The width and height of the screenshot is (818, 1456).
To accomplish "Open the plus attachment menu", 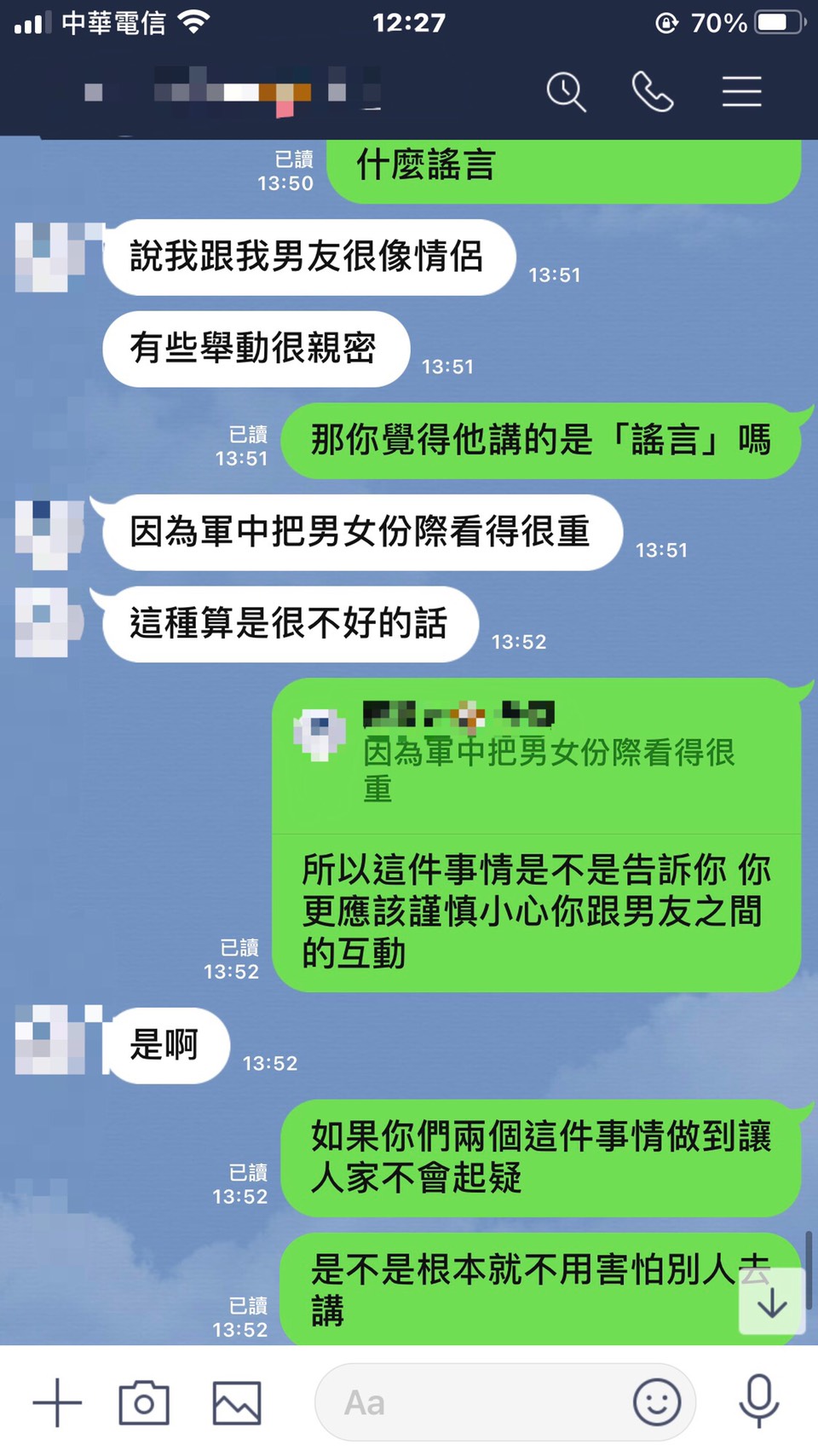I will (57, 1402).
